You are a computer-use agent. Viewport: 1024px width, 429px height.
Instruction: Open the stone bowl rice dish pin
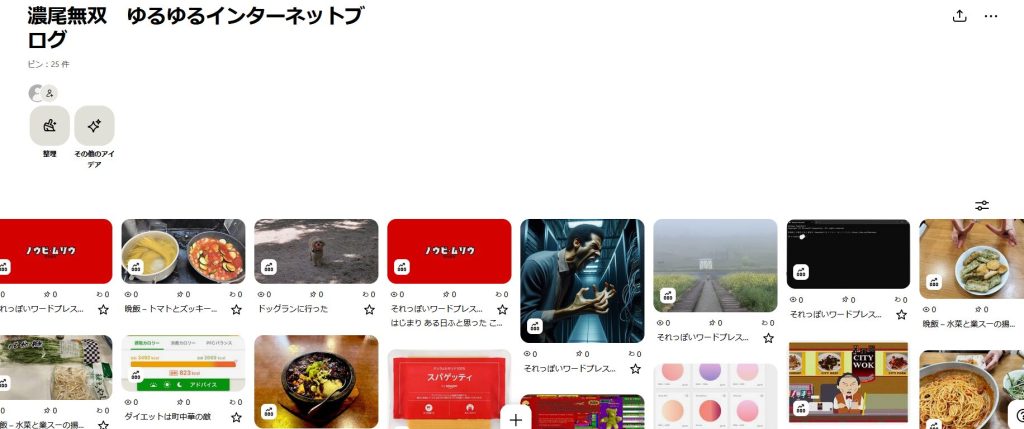pyautogui.click(x=316, y=380)
